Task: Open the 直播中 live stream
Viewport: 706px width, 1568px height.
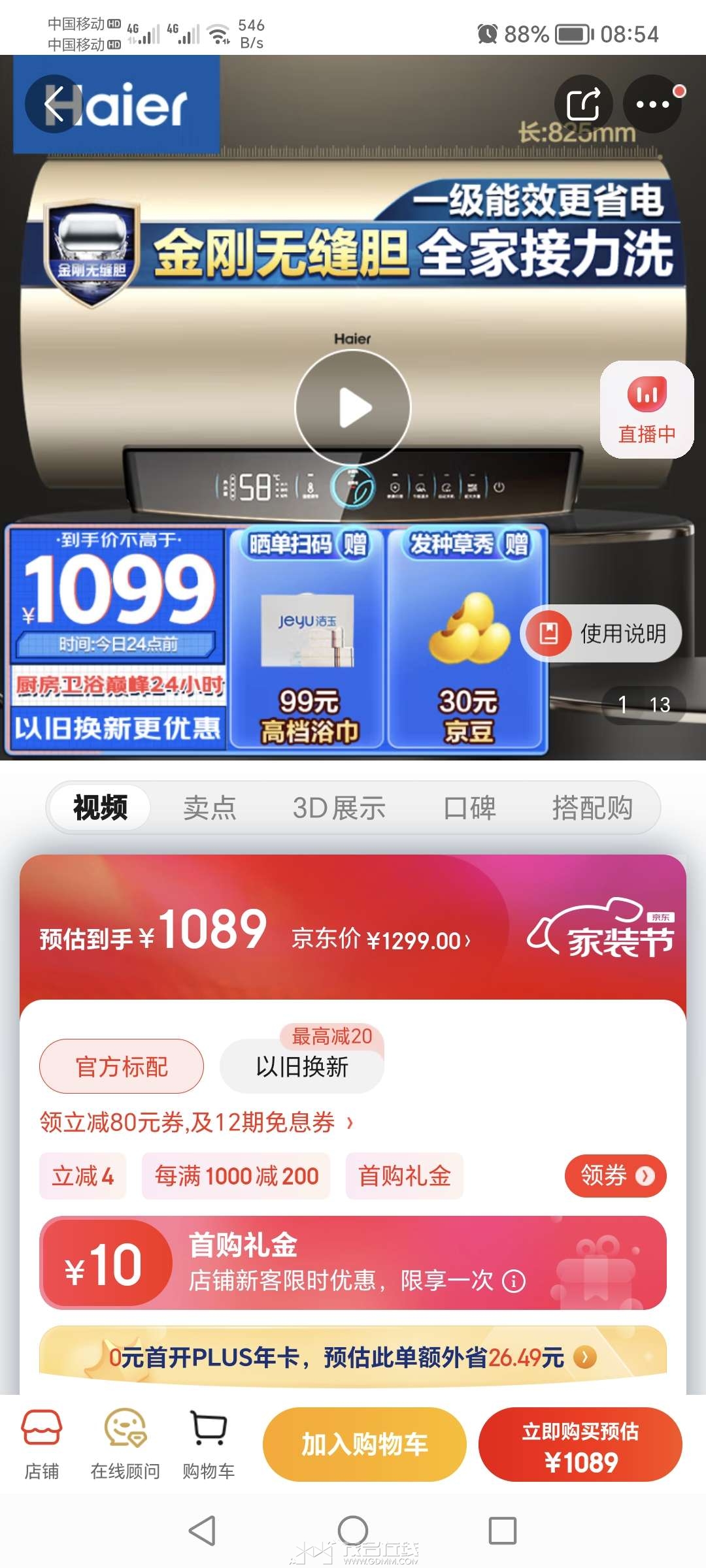Action: [x=647, y=410]
